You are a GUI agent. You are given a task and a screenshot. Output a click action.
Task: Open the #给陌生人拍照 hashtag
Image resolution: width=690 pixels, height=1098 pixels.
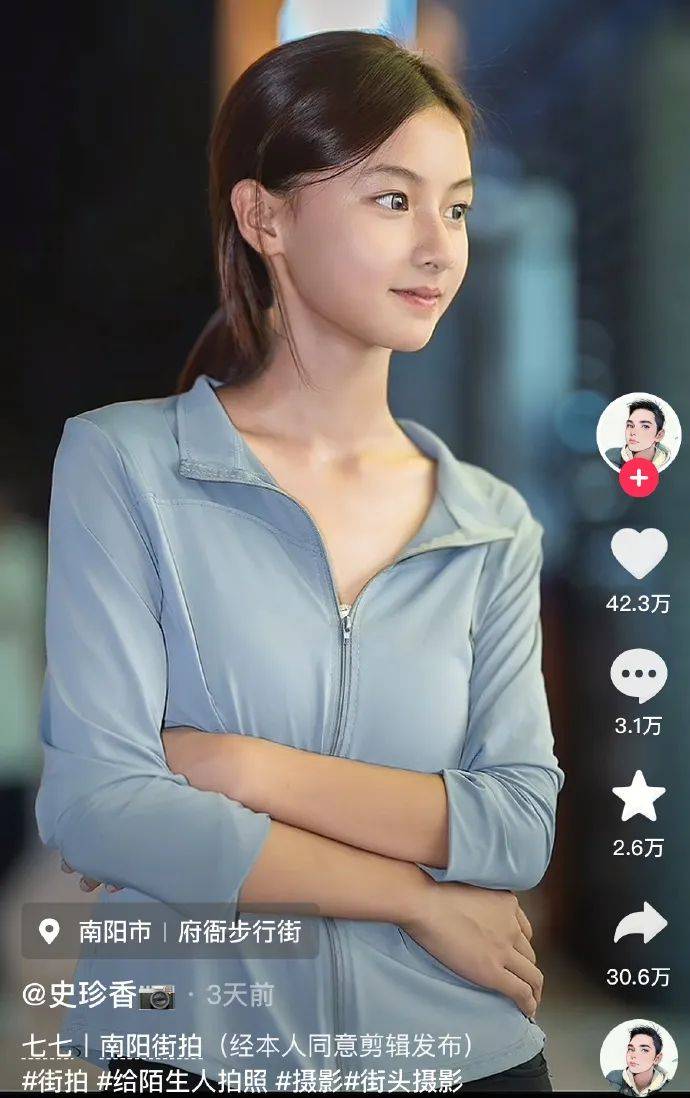[x=183, y=1081]
